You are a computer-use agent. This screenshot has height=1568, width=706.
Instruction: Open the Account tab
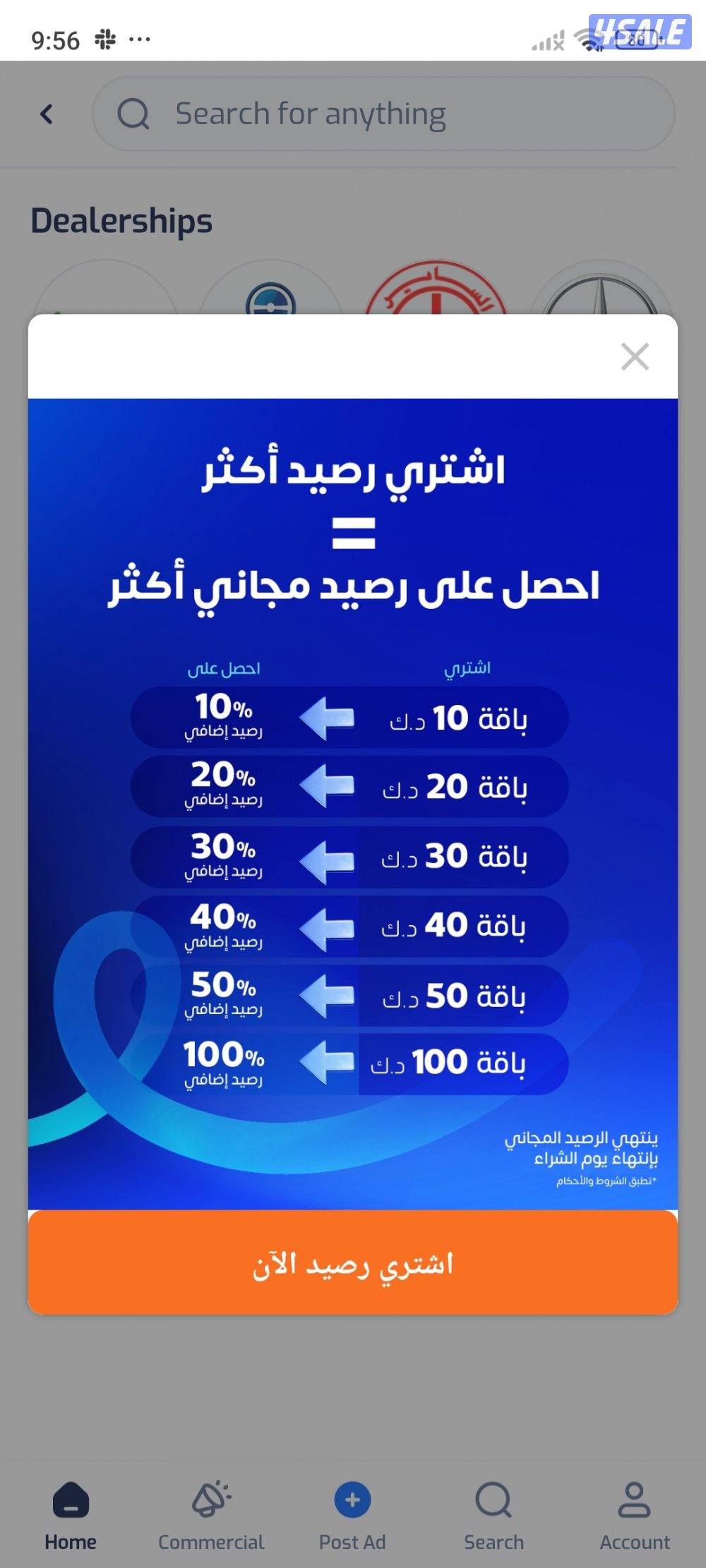634,1514
